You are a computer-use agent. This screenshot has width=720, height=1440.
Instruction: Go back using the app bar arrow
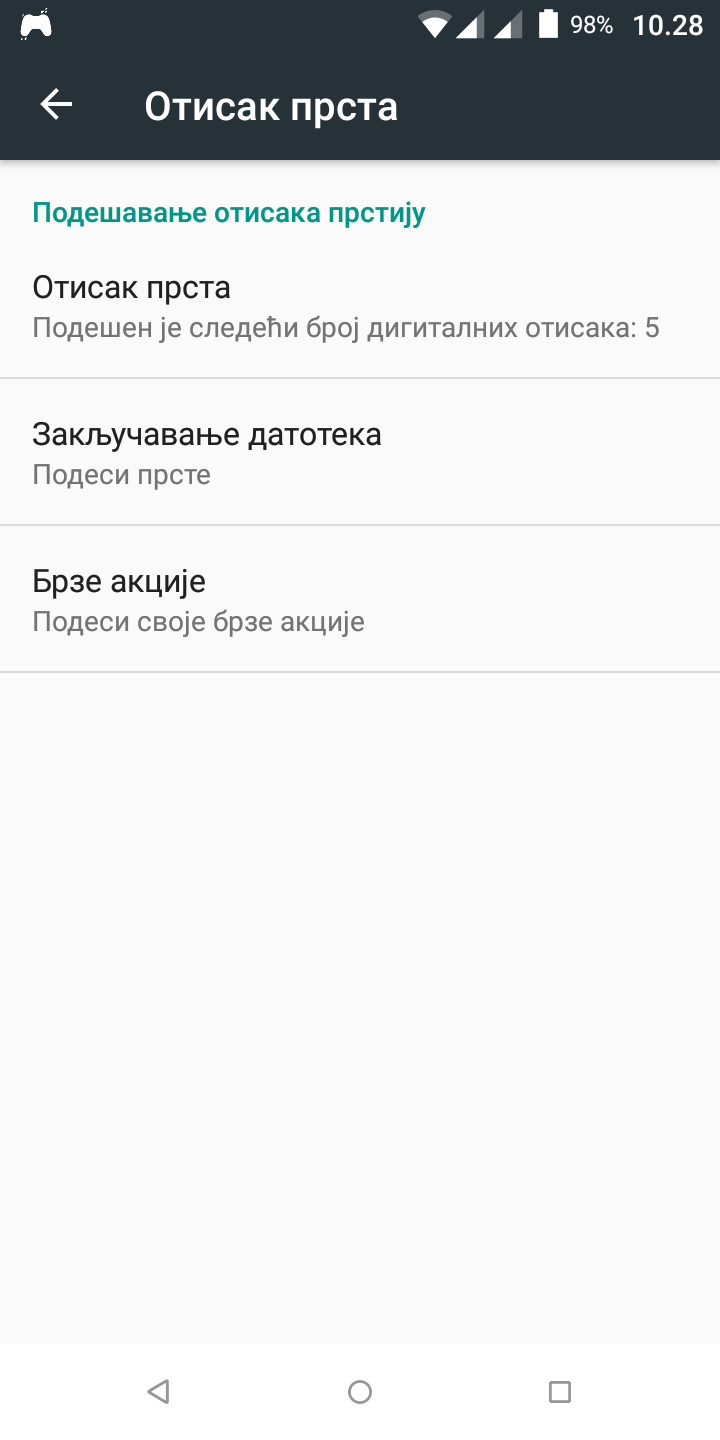(x=56, y=105)
